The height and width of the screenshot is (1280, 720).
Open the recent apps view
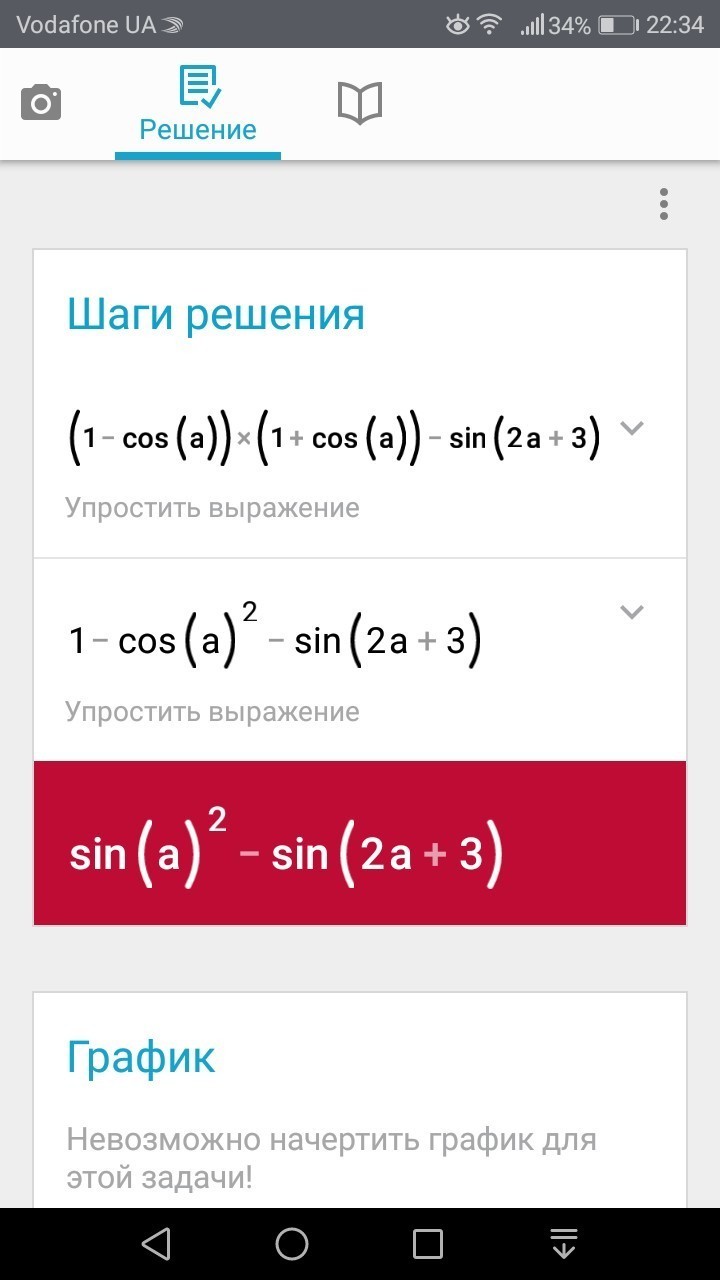pyautogui.click(x=428, y=1244)
